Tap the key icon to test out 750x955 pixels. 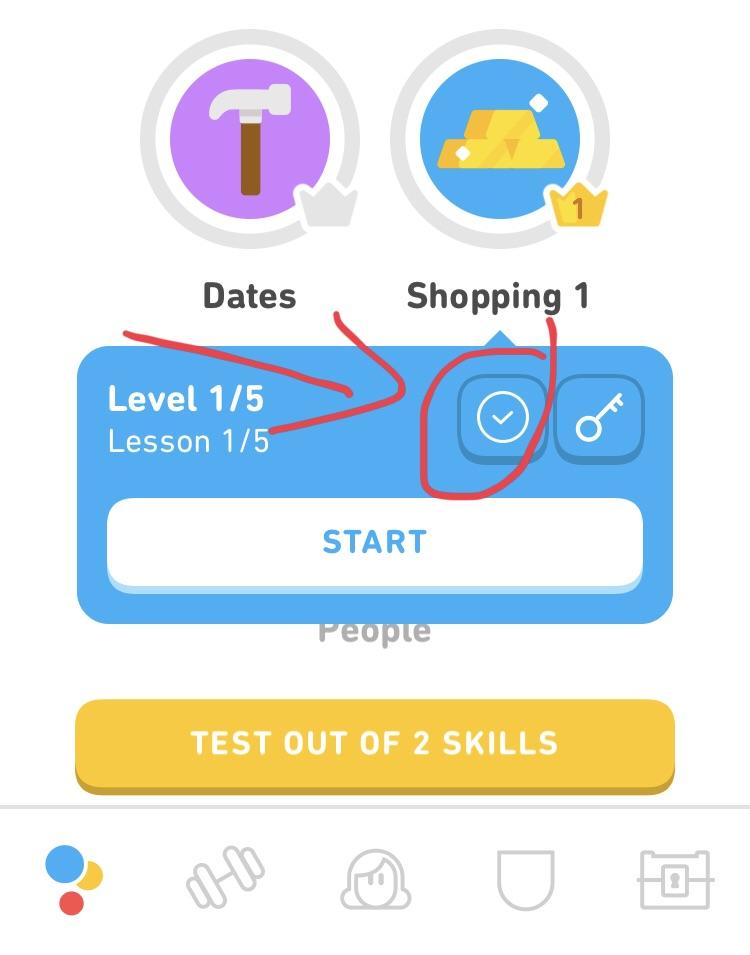click(599, 419)
